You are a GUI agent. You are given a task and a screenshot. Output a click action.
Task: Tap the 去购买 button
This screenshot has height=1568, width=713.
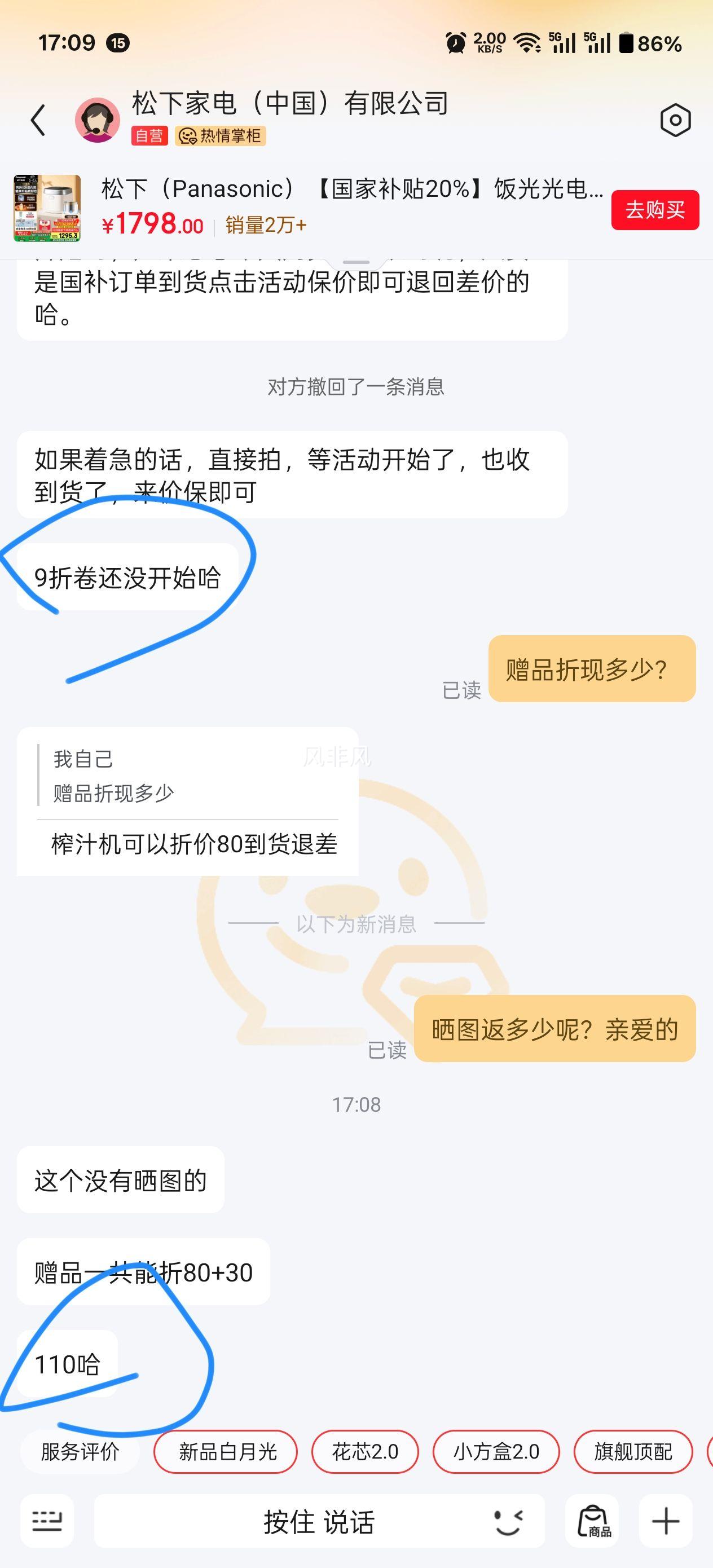tap(654, 210)
